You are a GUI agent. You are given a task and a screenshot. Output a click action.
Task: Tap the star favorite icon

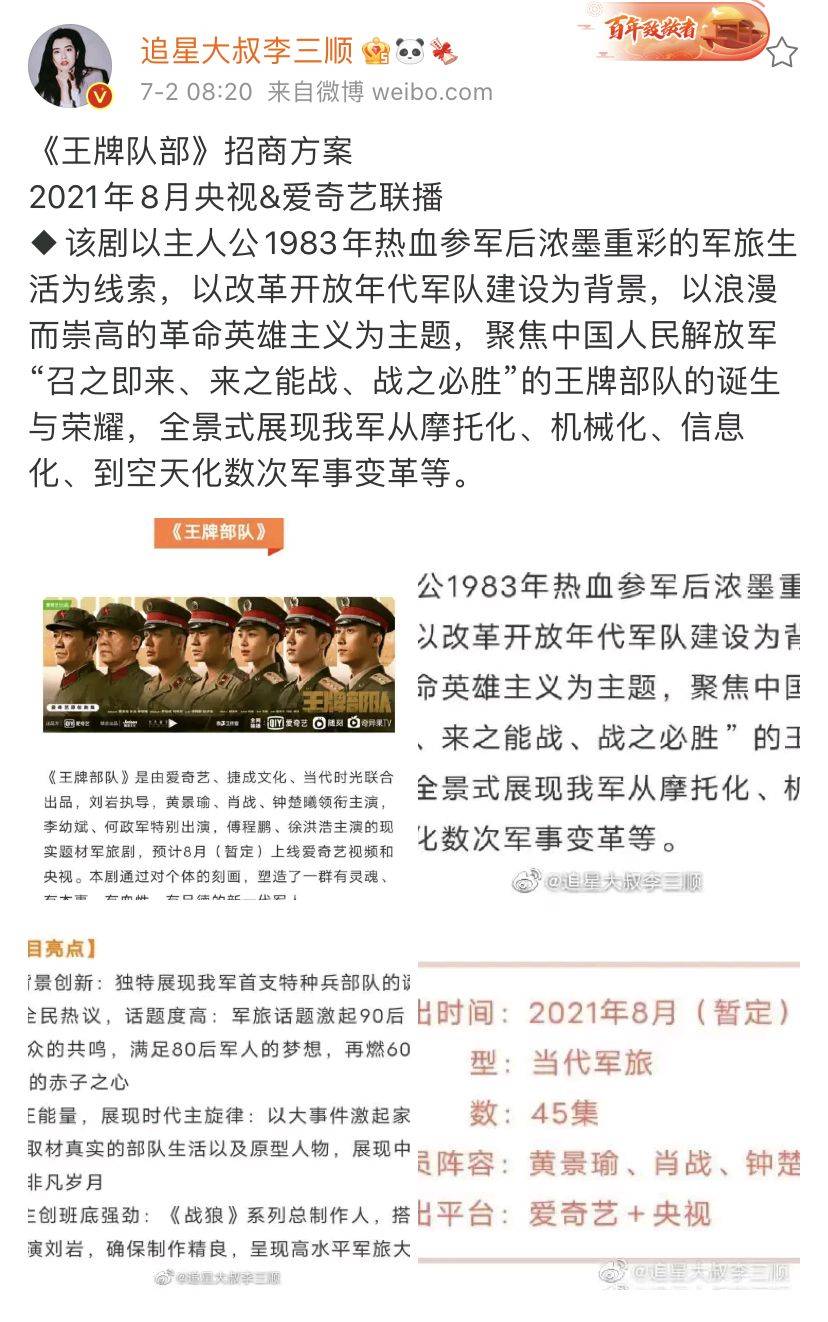(x=782, y=52)
